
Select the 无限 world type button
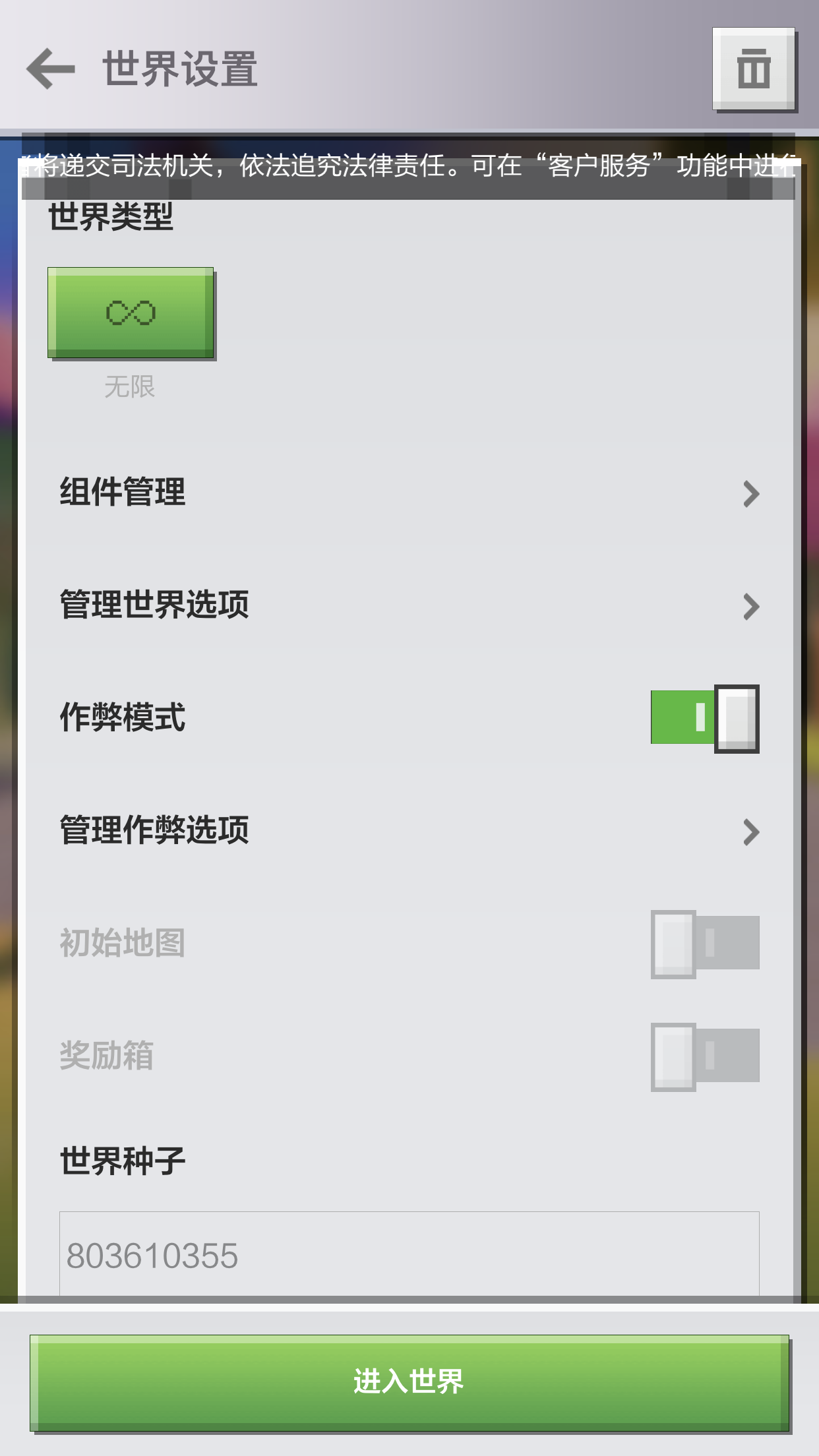coord(131,313)
